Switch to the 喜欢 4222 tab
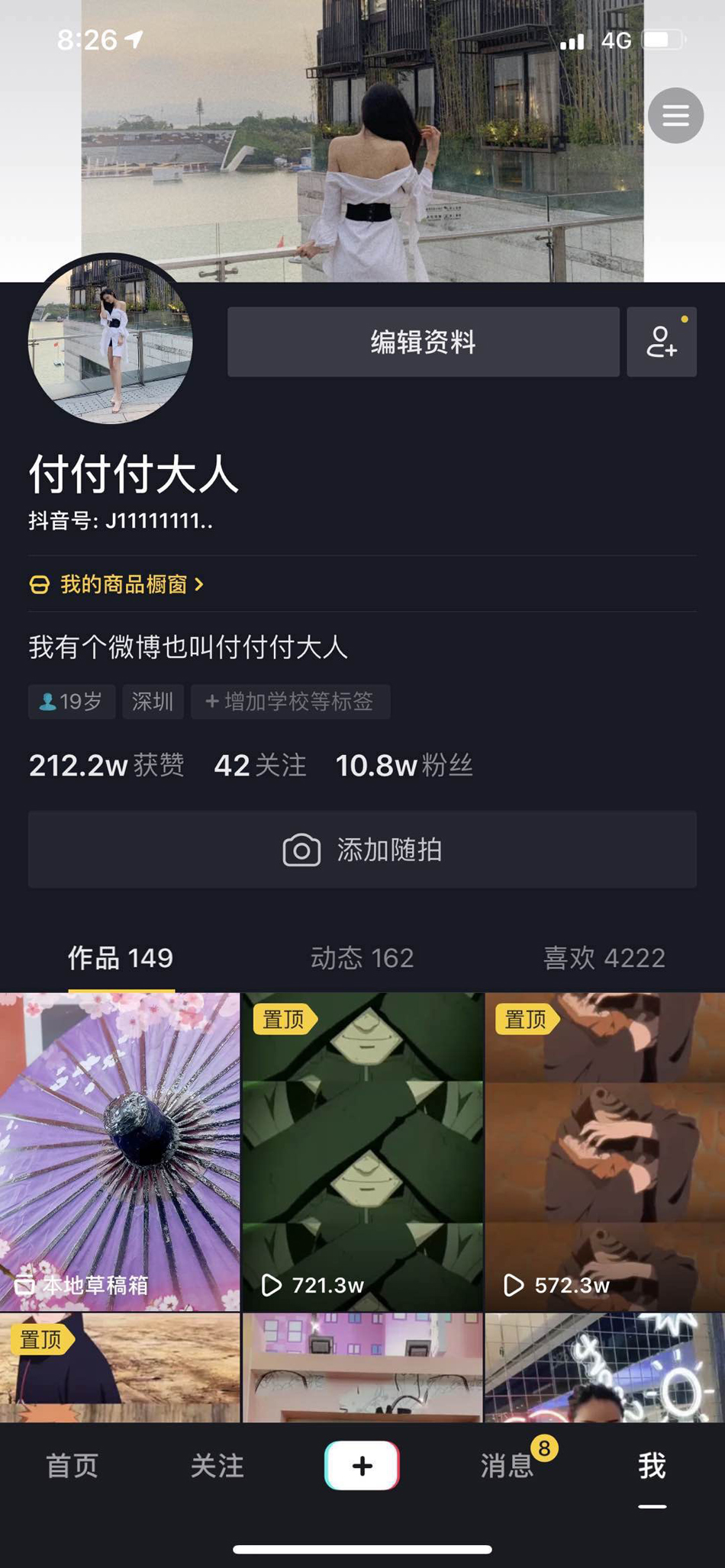Image resolution: width=725 pixels, height=1568 pixels. pyautogui.click(x=603, y=958)
